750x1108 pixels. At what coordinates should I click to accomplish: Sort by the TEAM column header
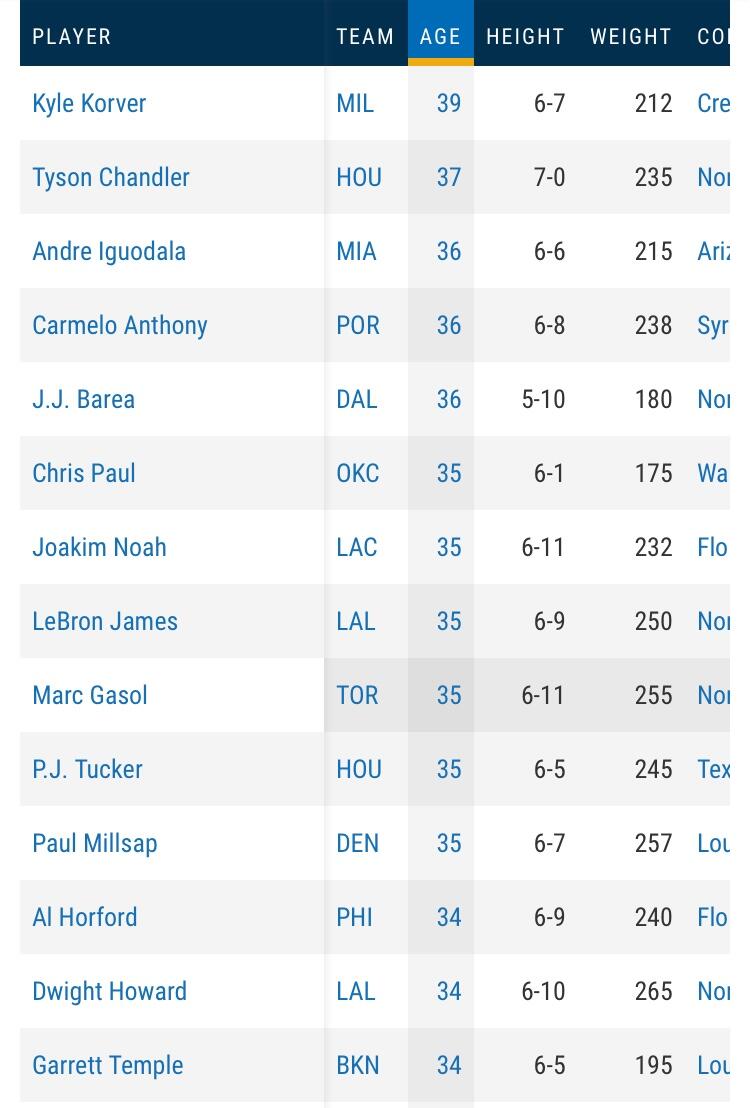[365, 36]
